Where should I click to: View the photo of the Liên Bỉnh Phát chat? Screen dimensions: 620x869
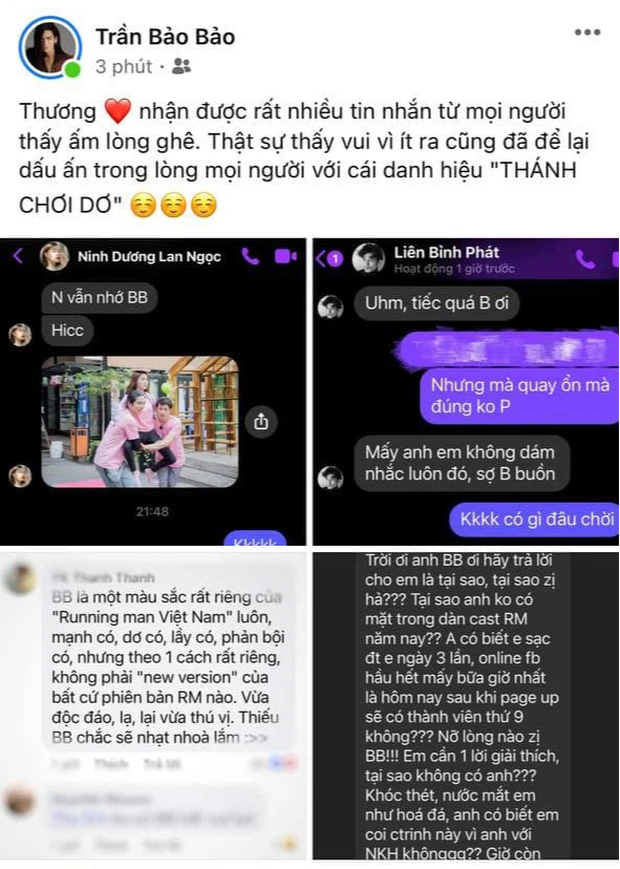[465, 392]
